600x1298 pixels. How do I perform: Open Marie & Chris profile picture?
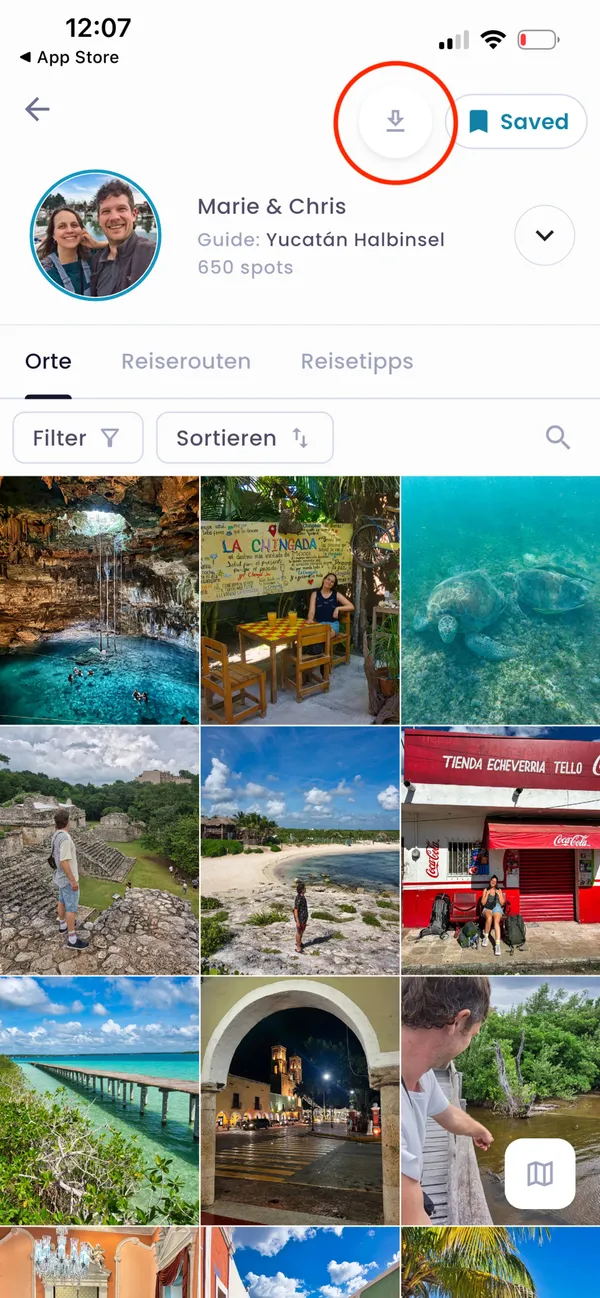click(95, 236)
